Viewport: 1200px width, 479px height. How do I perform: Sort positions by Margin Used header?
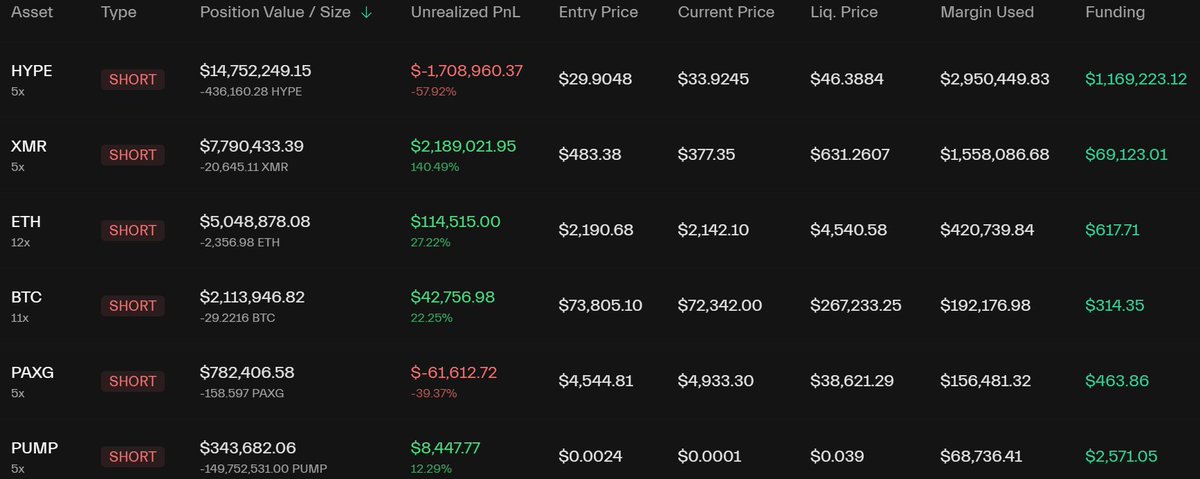tap(987, 13)
